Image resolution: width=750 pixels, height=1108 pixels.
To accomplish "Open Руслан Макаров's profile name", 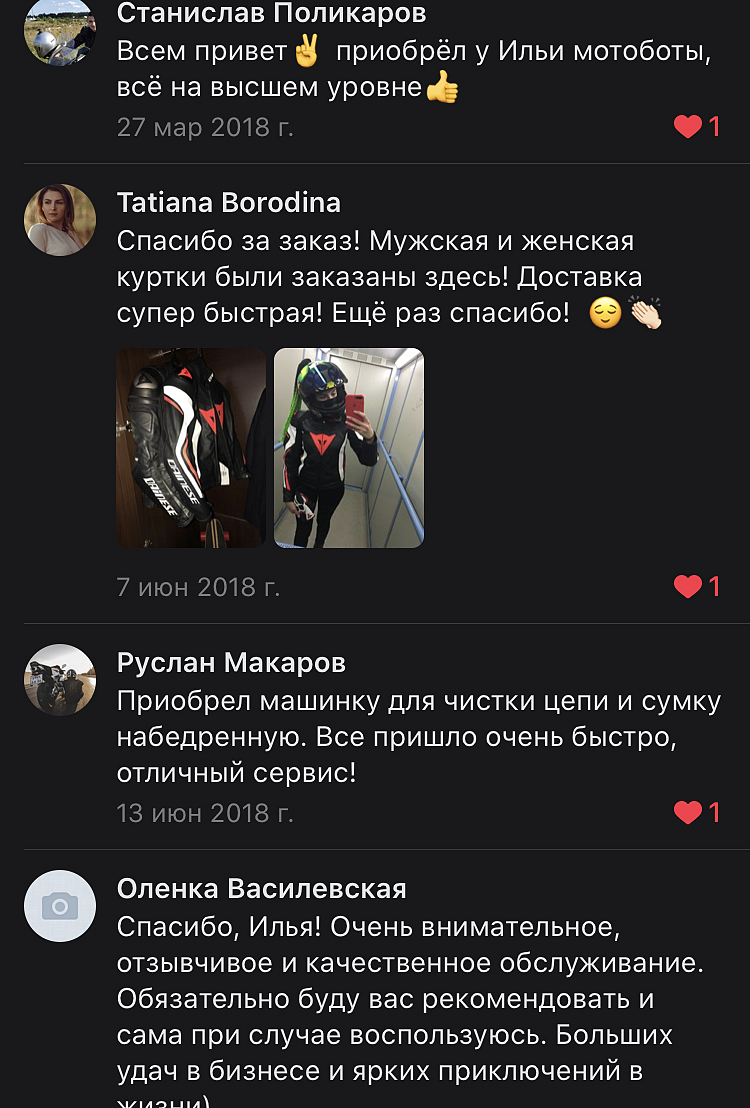I will [x=232, y=663].
